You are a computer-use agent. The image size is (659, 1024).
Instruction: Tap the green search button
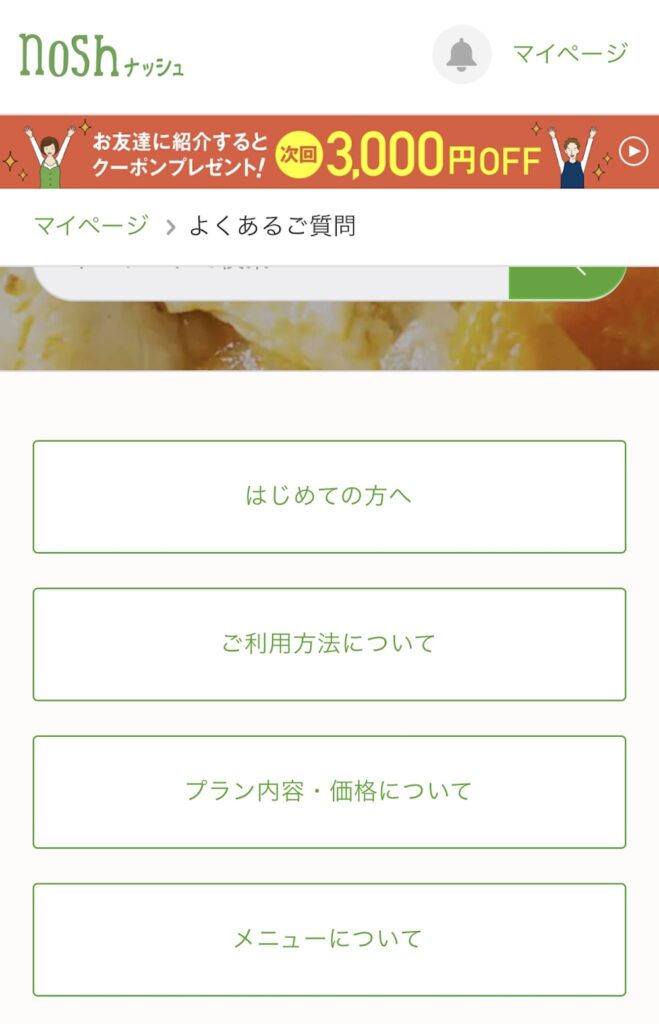point(567,281)
